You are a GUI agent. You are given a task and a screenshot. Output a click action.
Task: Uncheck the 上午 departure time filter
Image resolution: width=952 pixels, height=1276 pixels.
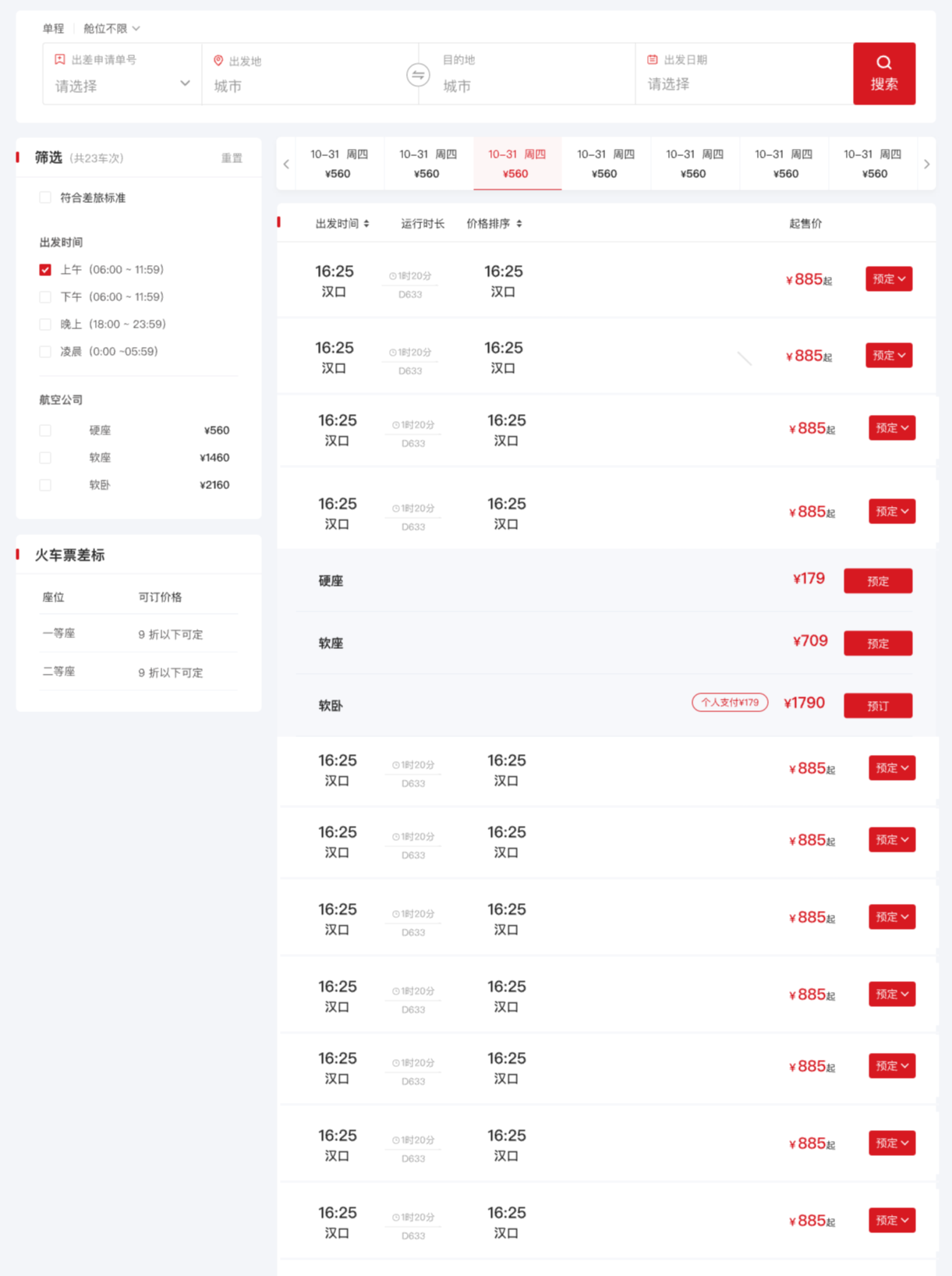coord(45,270)
